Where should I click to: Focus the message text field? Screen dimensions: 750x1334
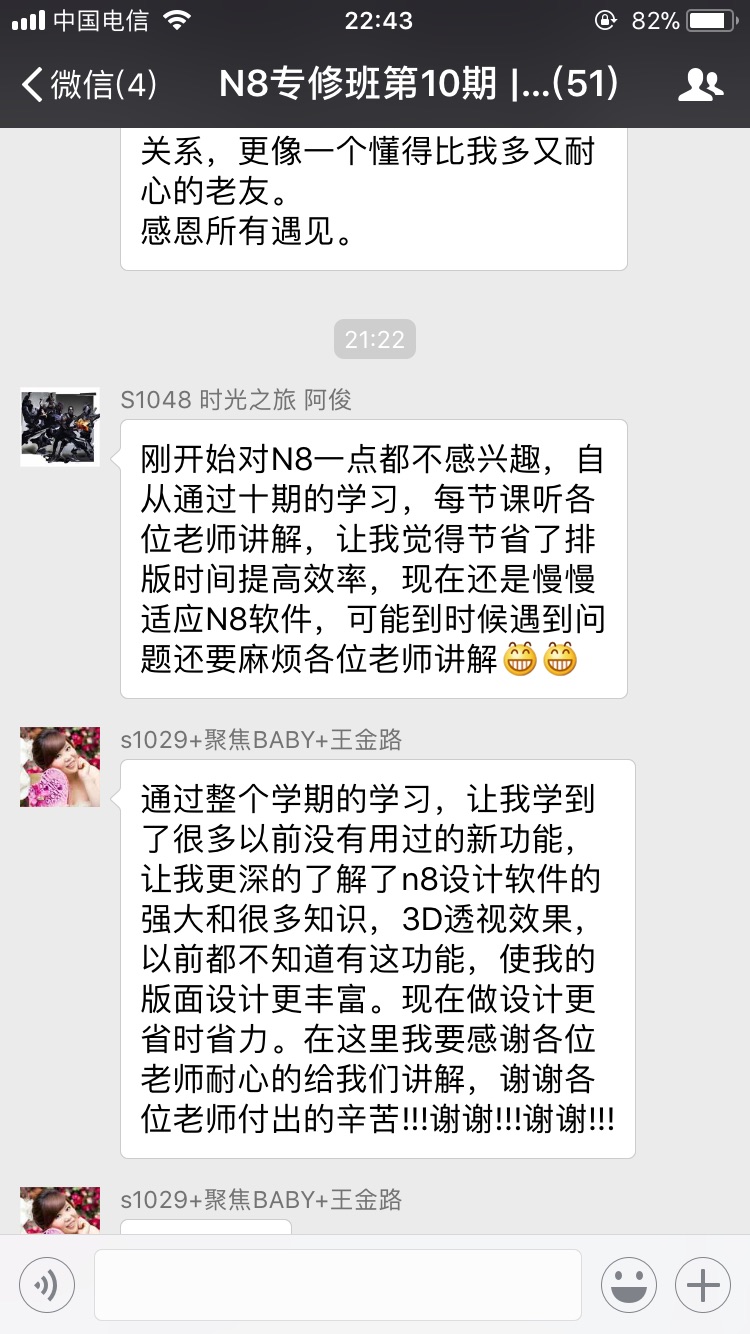(337, 1284)
